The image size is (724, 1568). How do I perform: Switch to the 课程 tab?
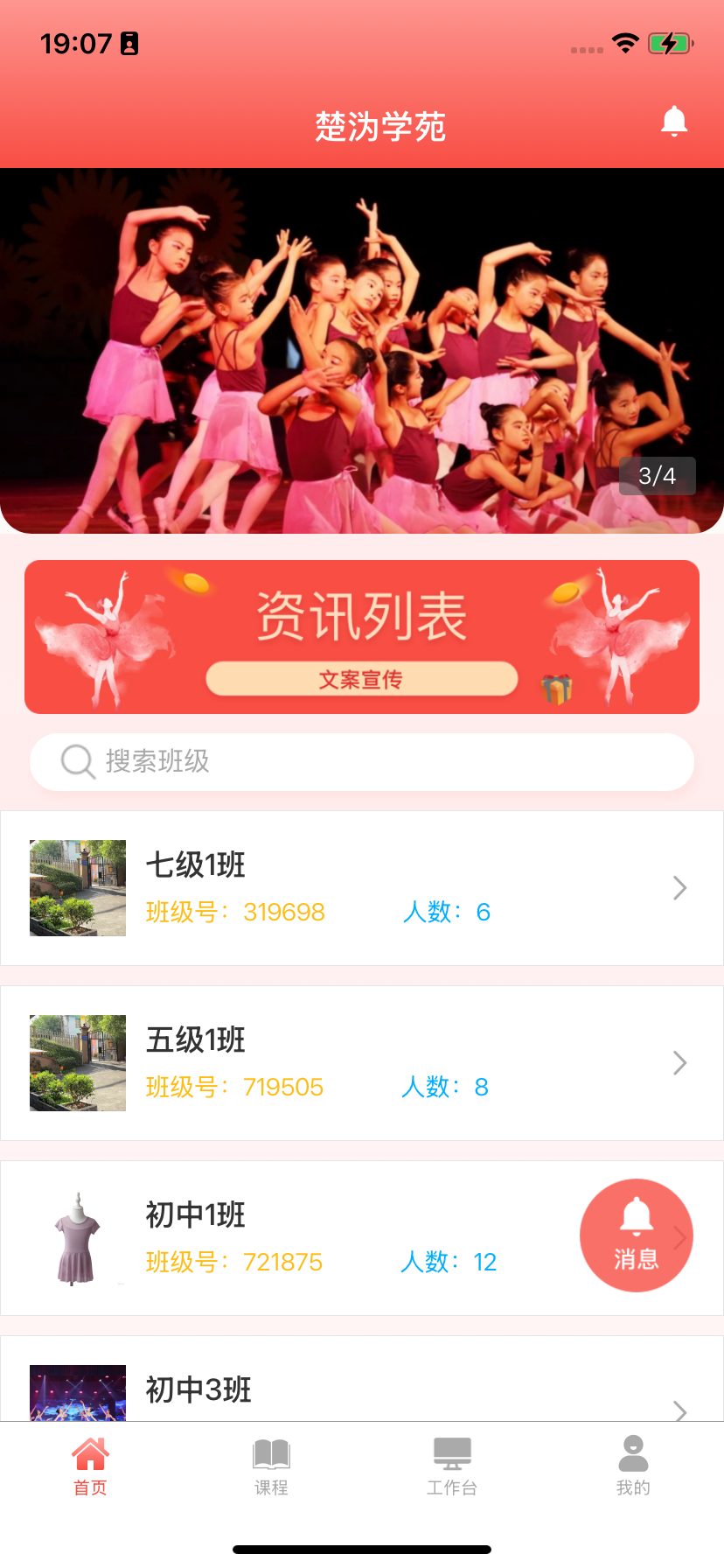tap(271, 1467)
